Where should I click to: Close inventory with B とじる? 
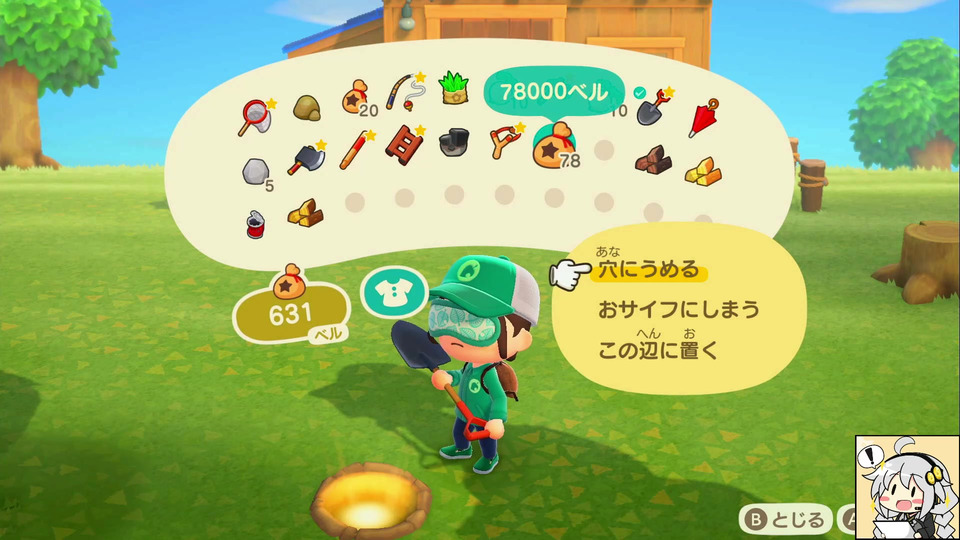(784, 519)
